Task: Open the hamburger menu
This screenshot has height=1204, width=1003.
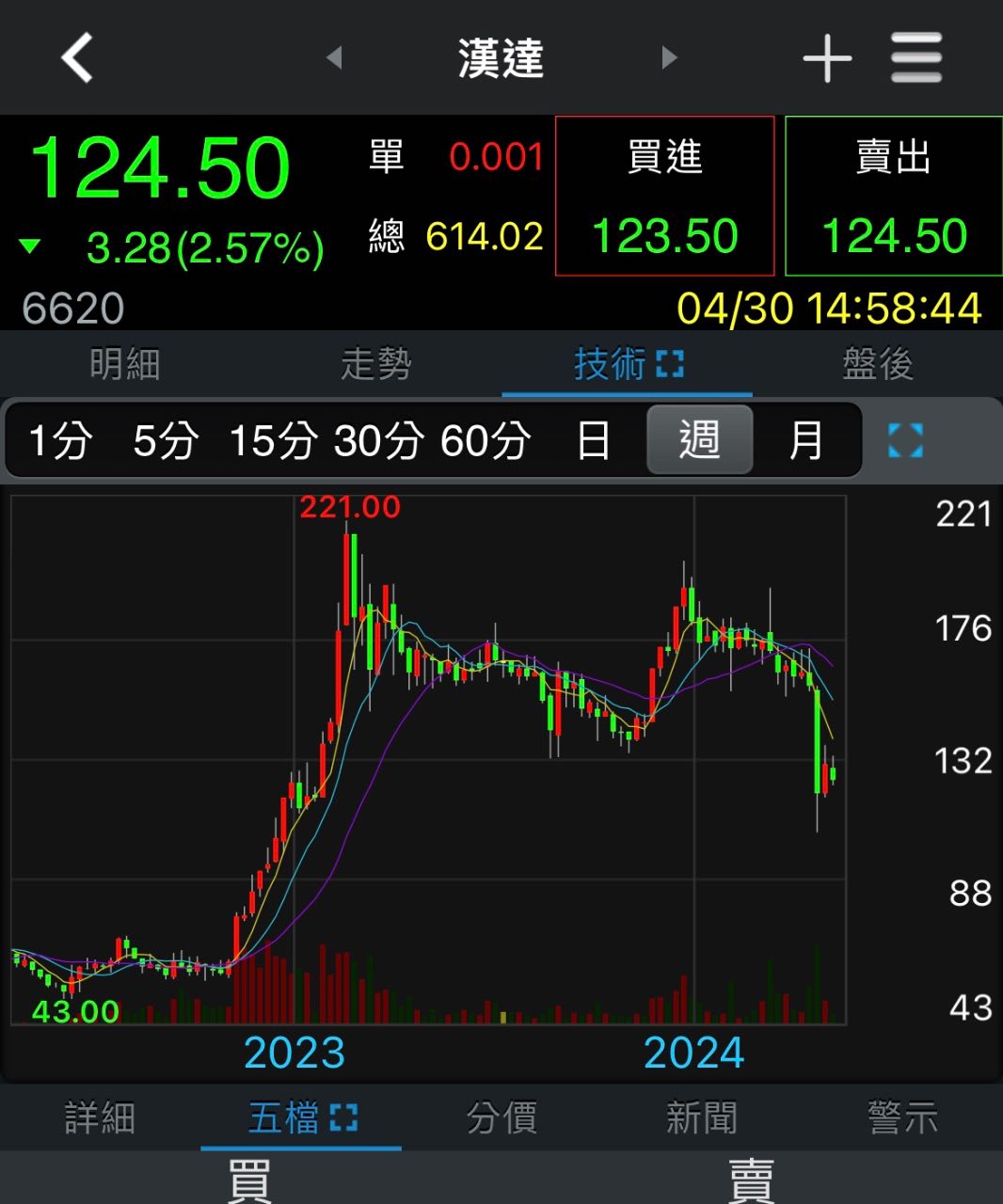Action: coord(916,58)
